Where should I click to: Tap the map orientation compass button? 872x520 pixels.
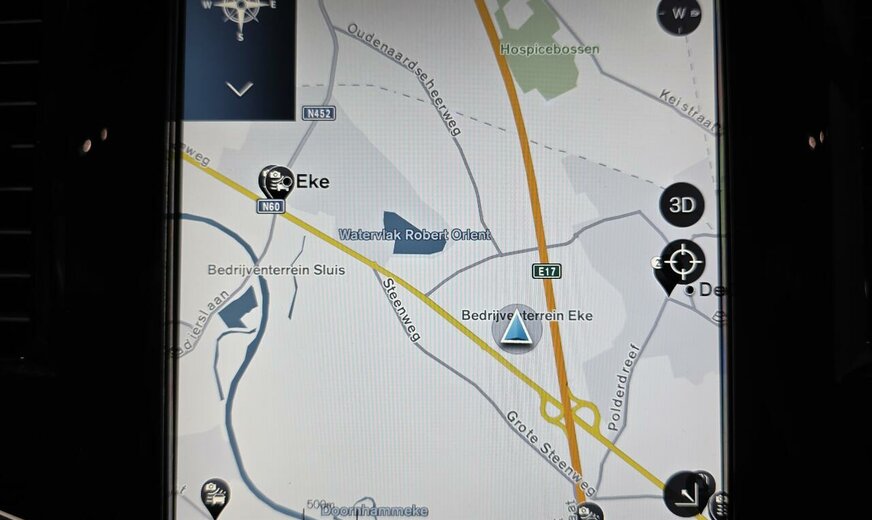pos(679,14)
